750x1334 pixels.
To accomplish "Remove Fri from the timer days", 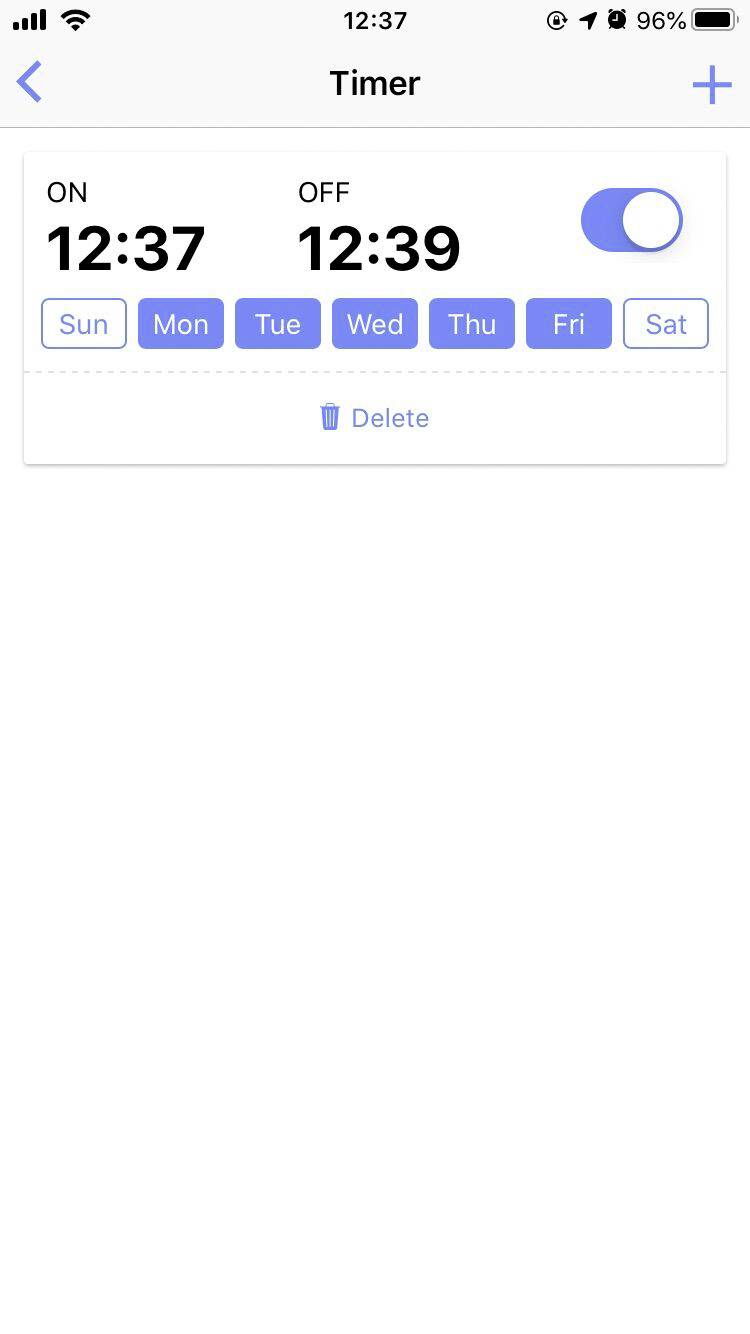I will (x=569, y=324).
